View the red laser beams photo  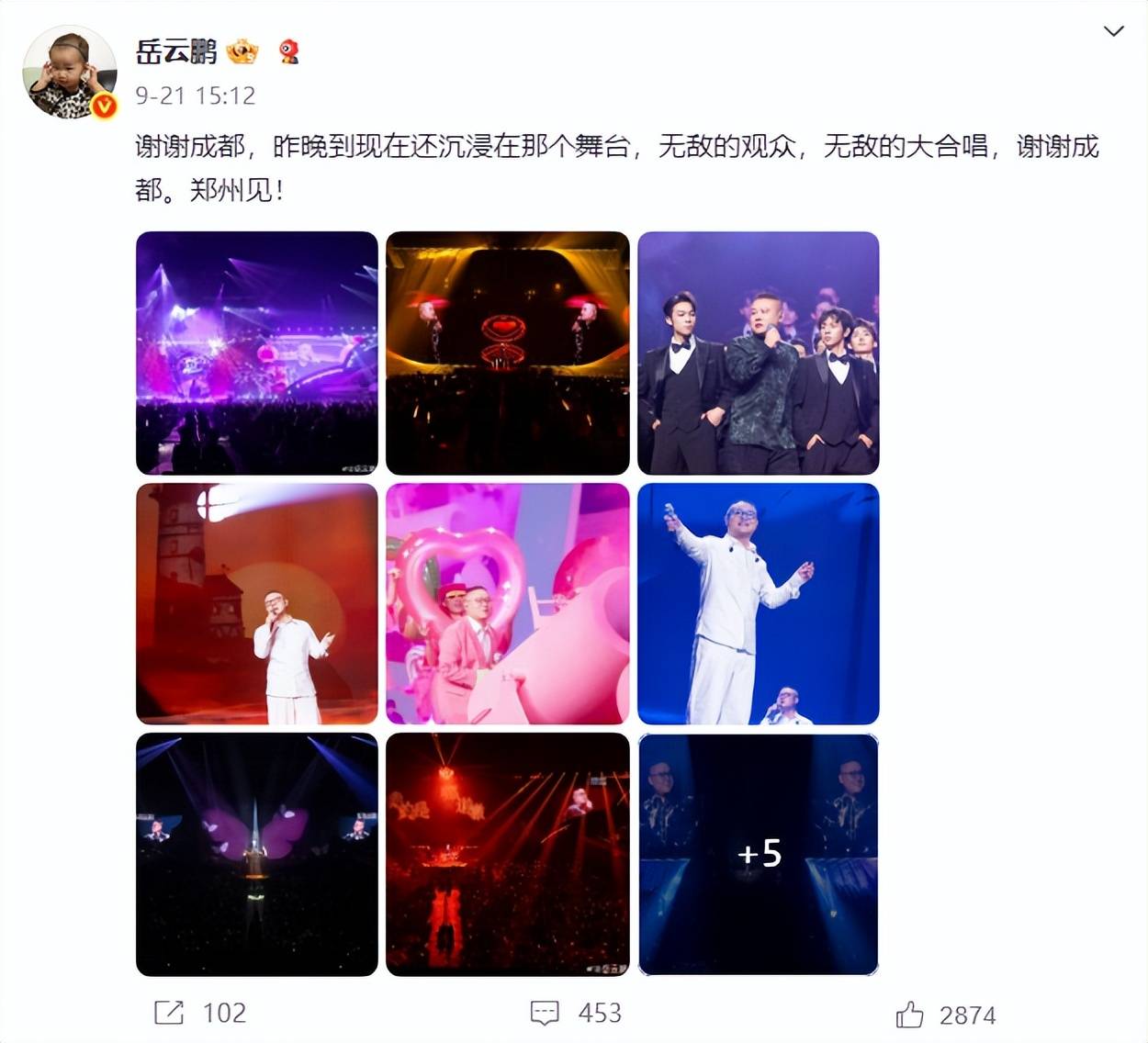(507, 854)
